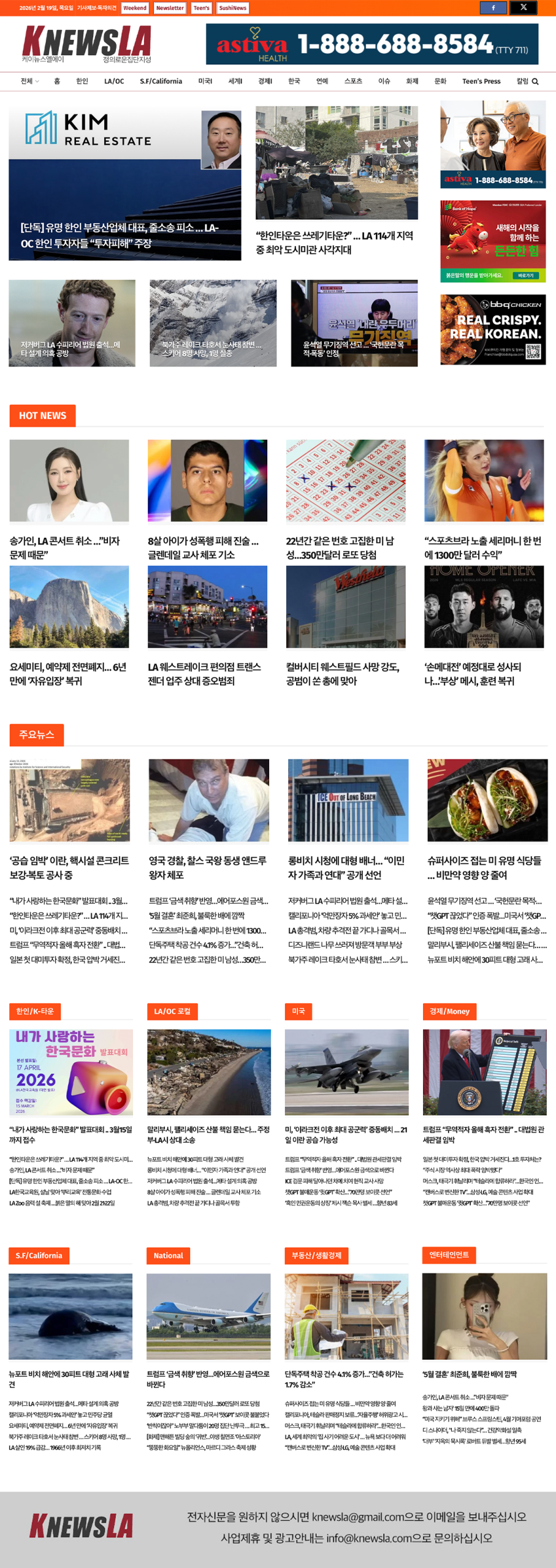Open the Weekend edition button

pyautogui.click(x=135, y=8)
